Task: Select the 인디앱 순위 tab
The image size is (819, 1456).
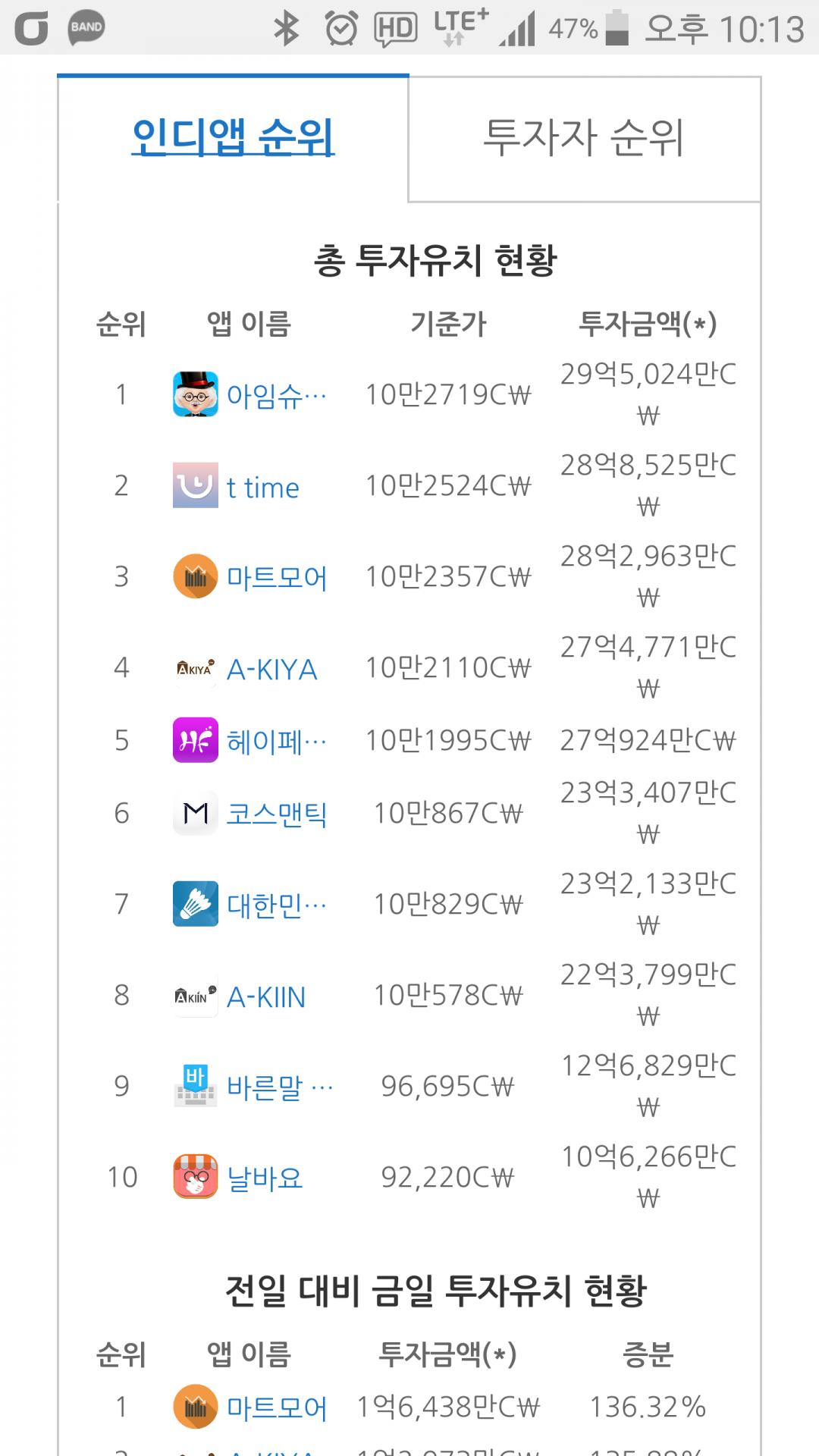Action: [233, 139]
